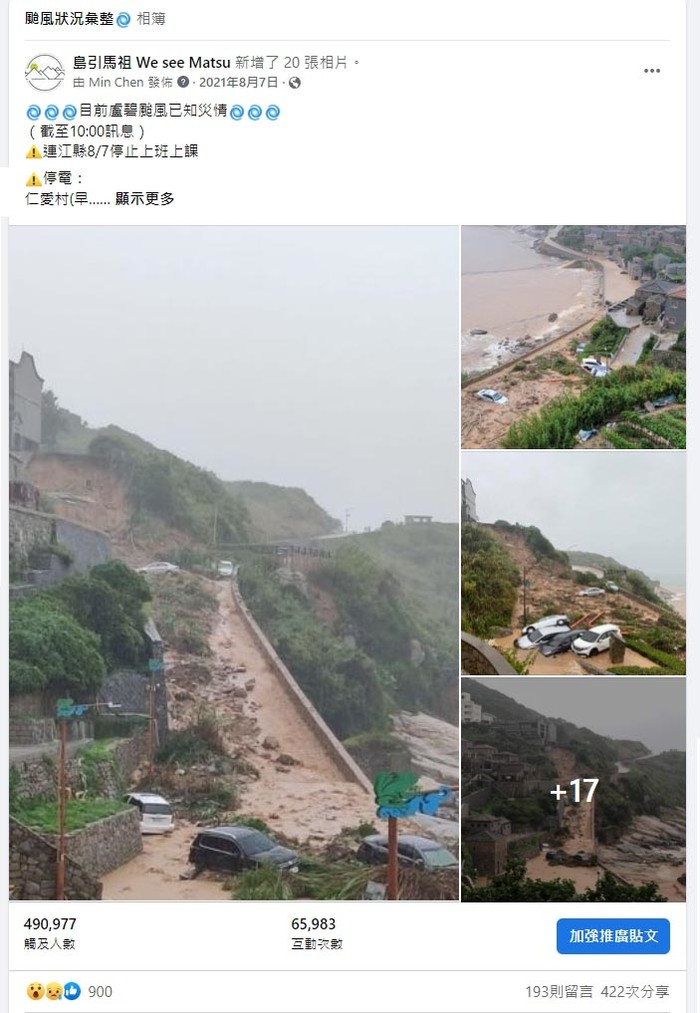Open the large landslide road photo
The height and width of the screenshot is (1013, 700).
(x=234, y=562)
